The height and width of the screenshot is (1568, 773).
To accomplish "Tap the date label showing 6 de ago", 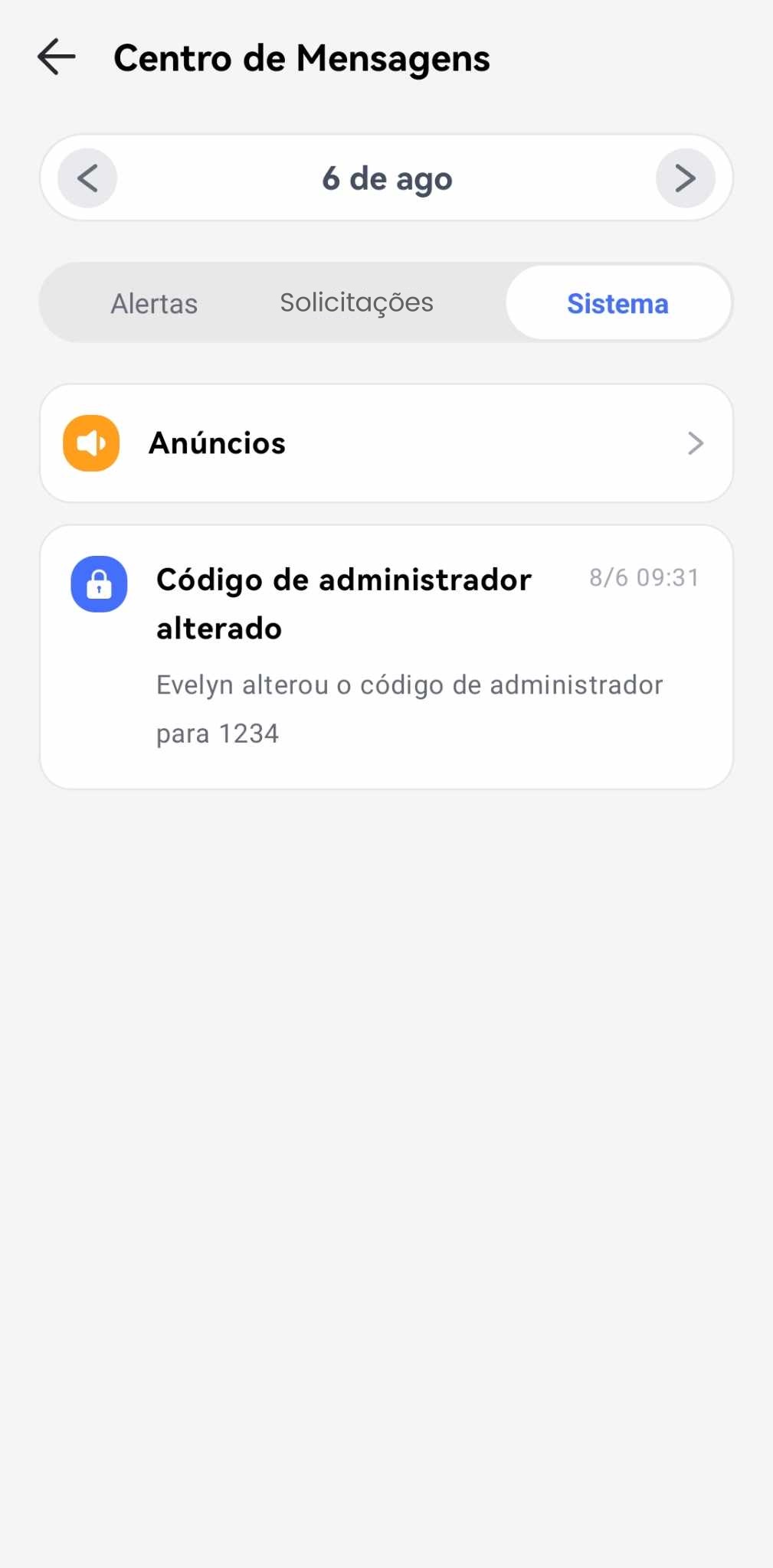I will pyautogui.click(x=388, y=178).
